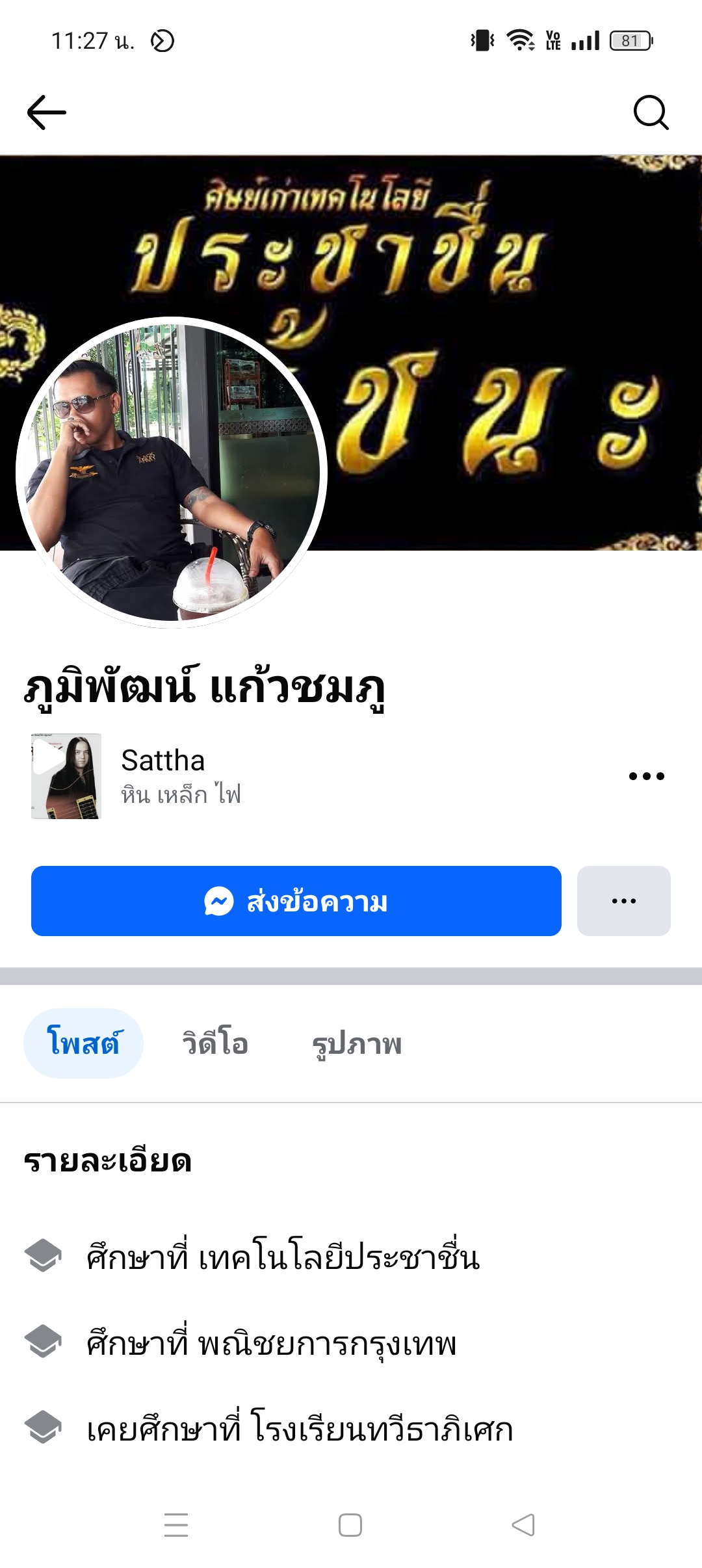702x1568 pixels.
Task: Open profile search magnifier
Action: (x=651, y=112)
